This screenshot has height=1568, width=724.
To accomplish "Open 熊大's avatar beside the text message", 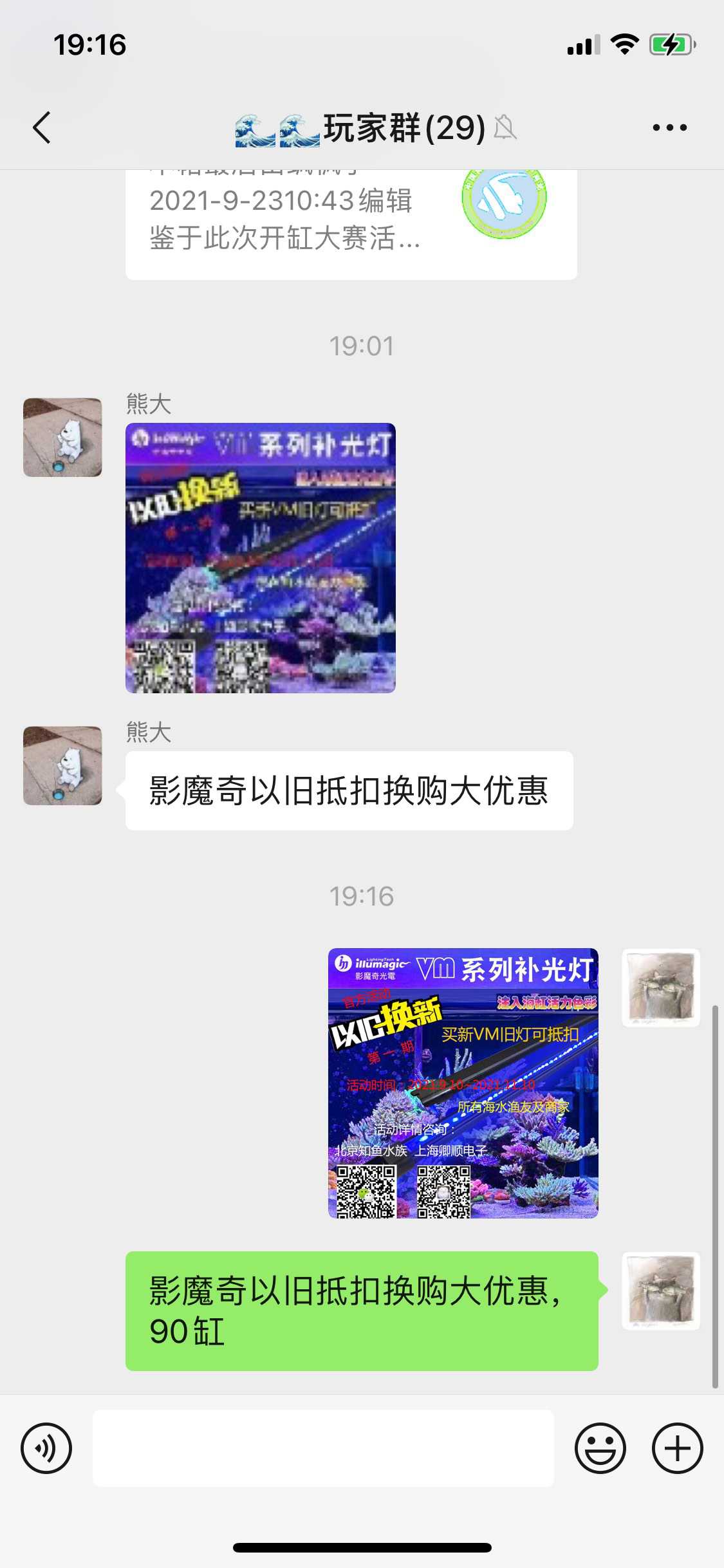I will pyautogui.click(x=62, y=765).
